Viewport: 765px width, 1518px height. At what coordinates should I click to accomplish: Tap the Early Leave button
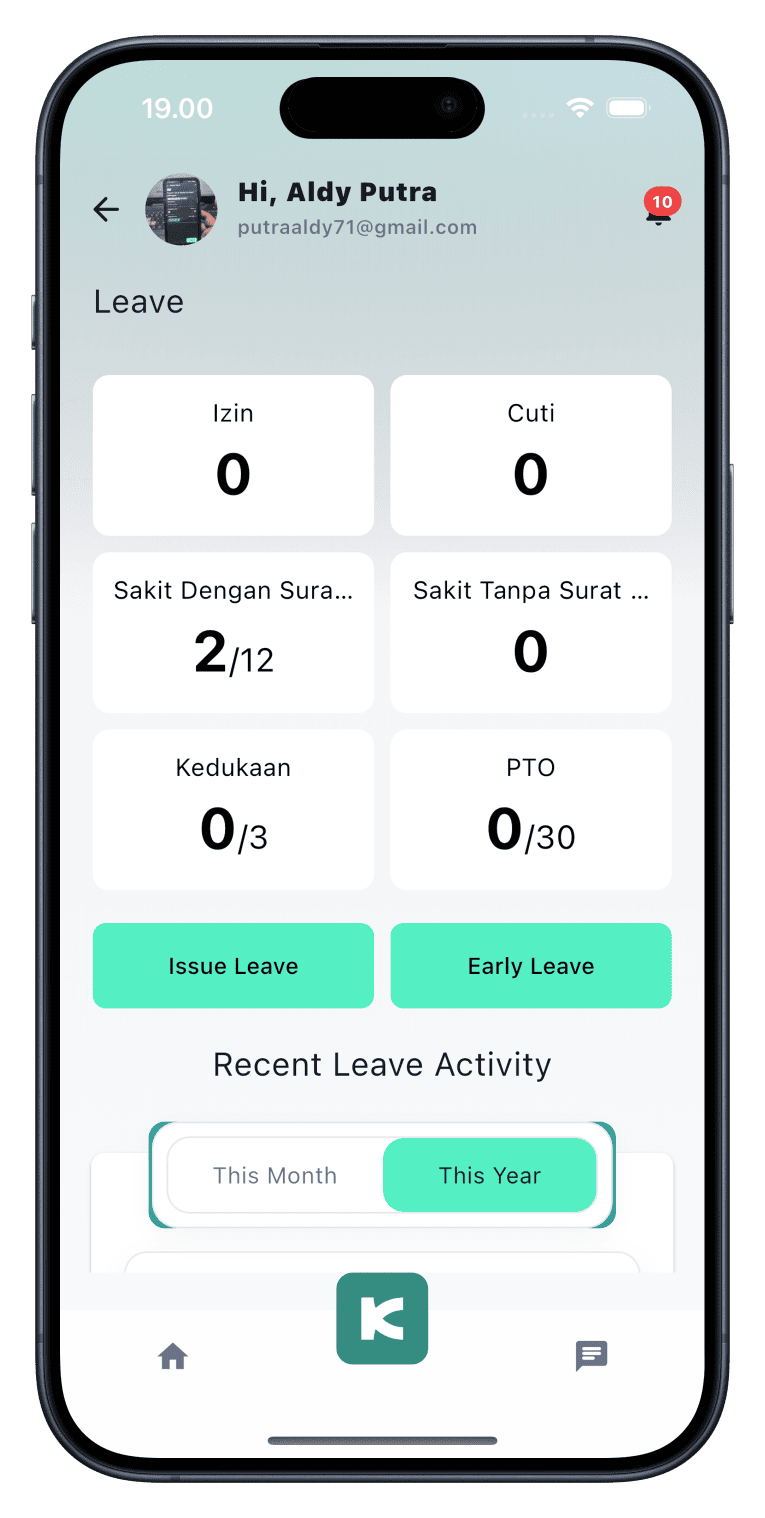[531, 966]
